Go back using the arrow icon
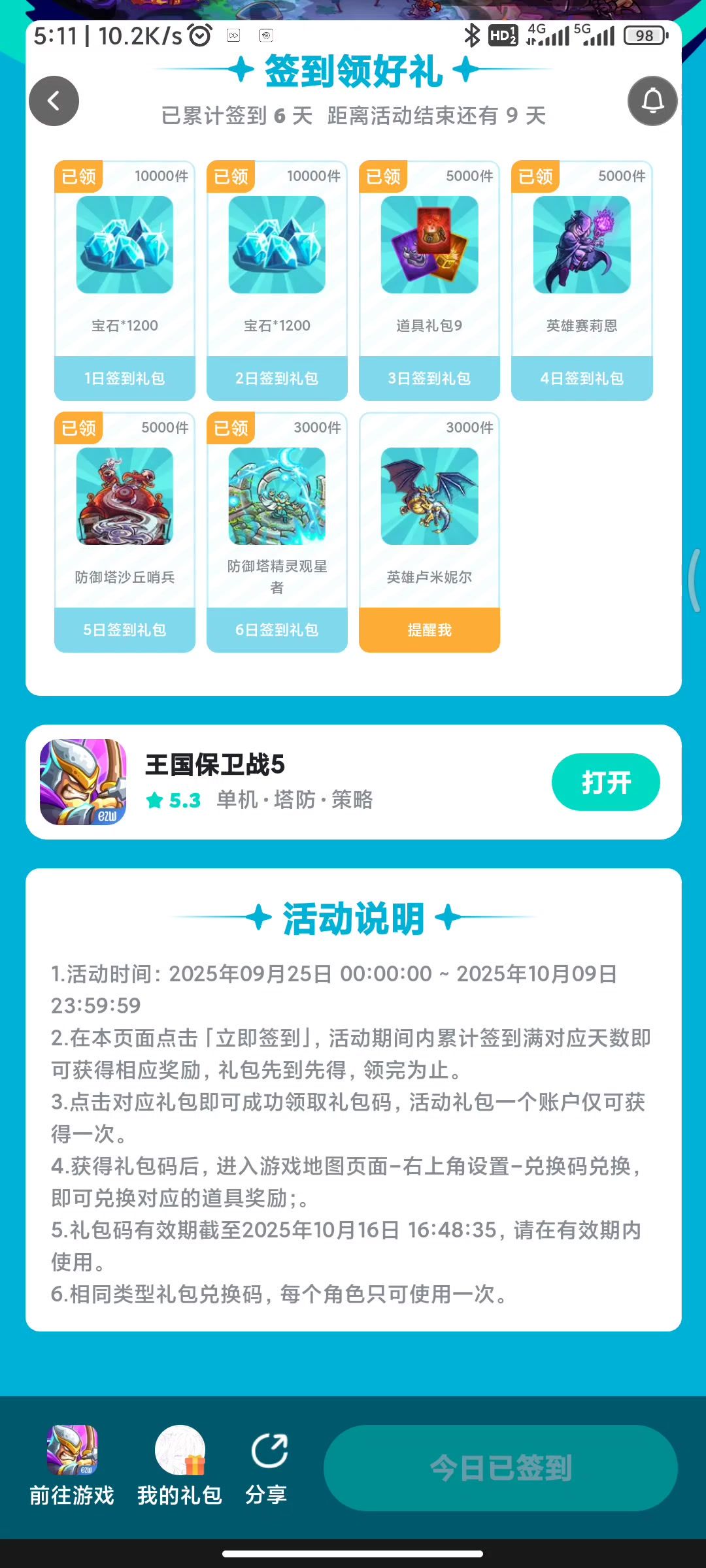 pos(54,101)
